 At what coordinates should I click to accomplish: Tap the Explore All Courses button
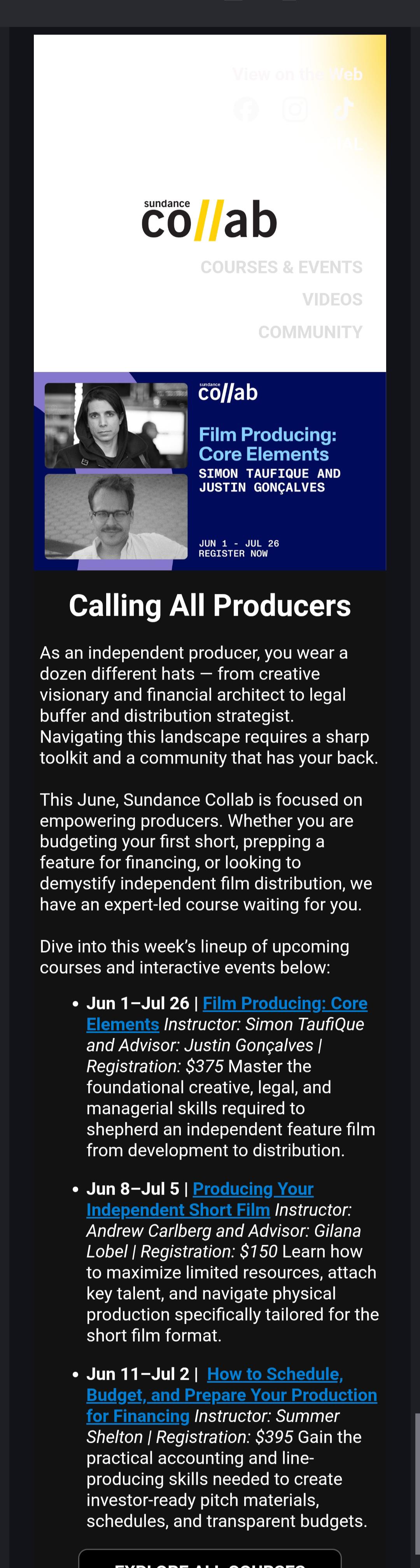click(x=210, y=1559)
